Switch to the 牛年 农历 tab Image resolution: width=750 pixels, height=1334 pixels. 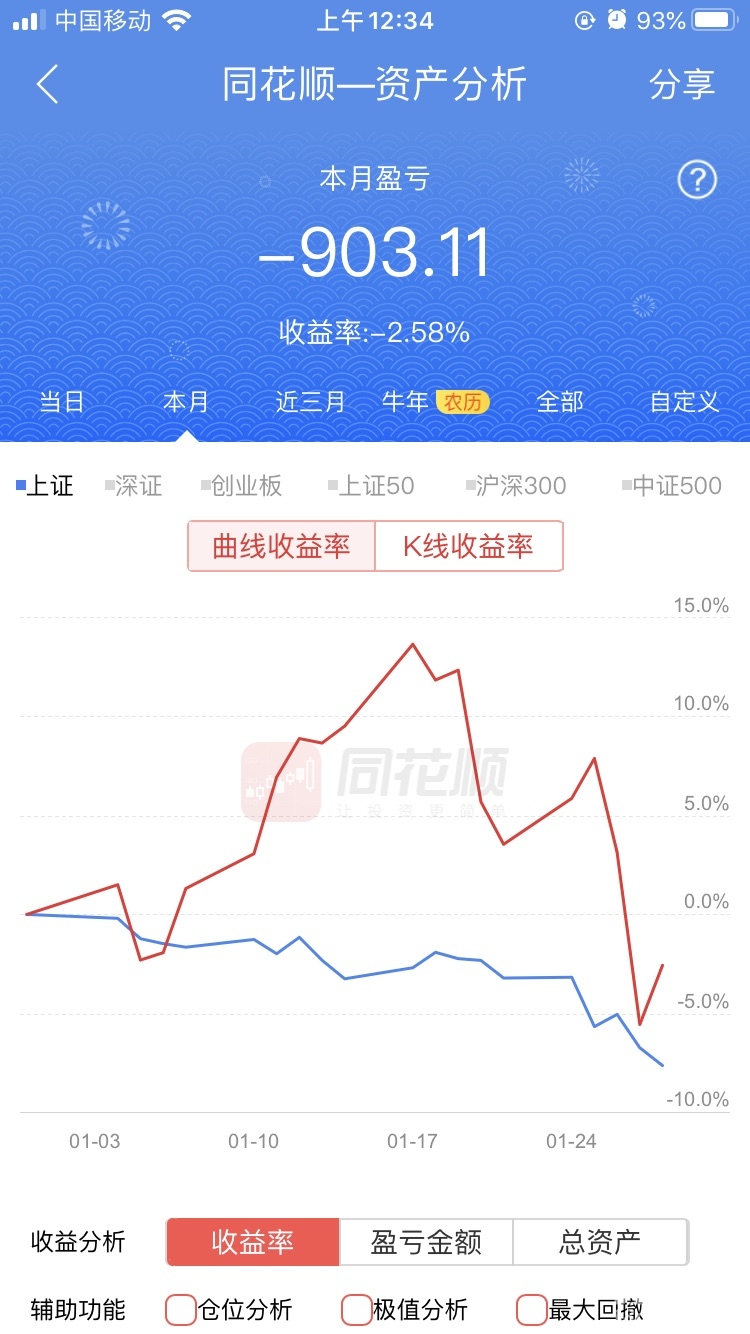[x=435, y=402]
